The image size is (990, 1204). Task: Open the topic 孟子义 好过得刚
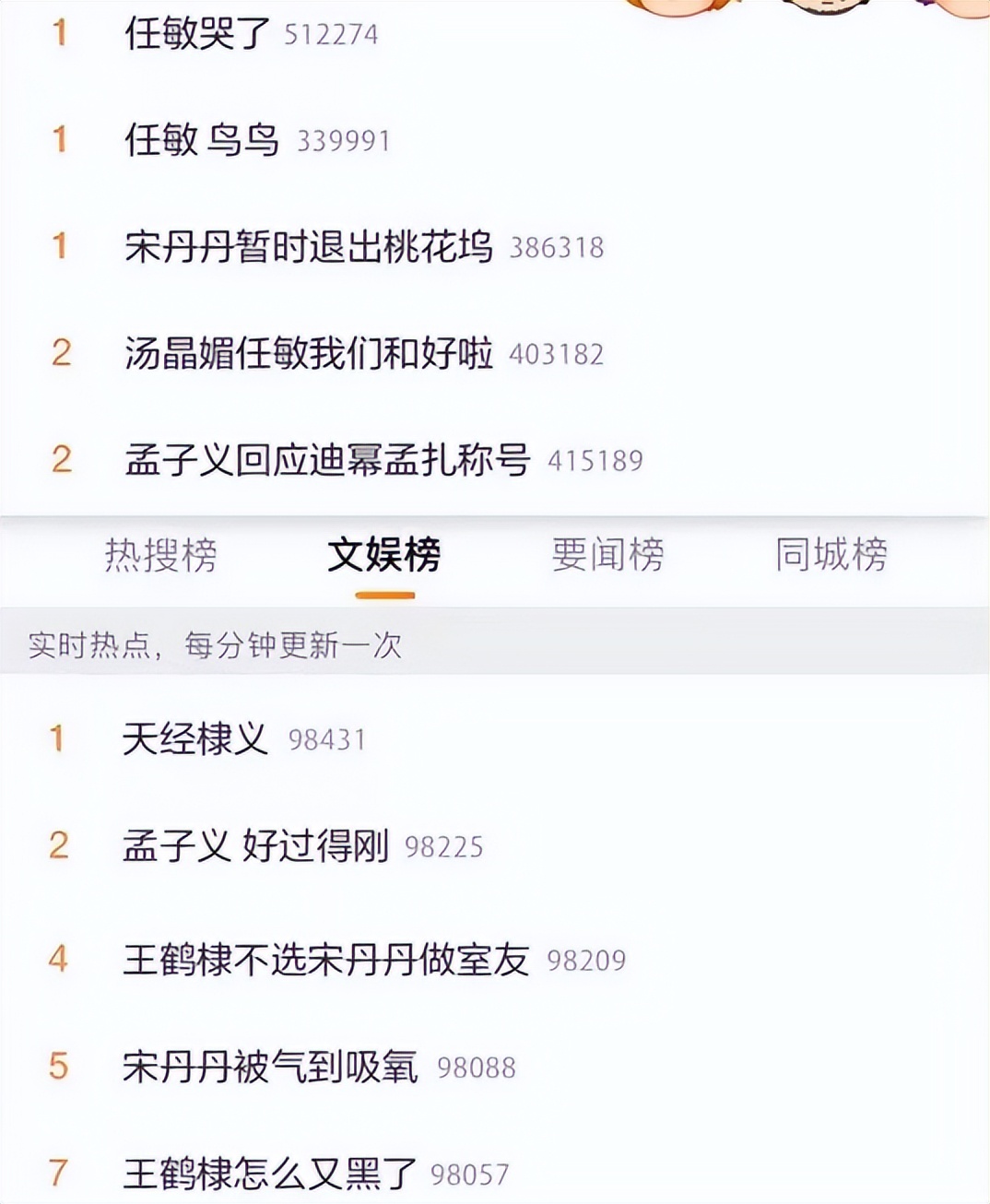(x=255, y=845)
